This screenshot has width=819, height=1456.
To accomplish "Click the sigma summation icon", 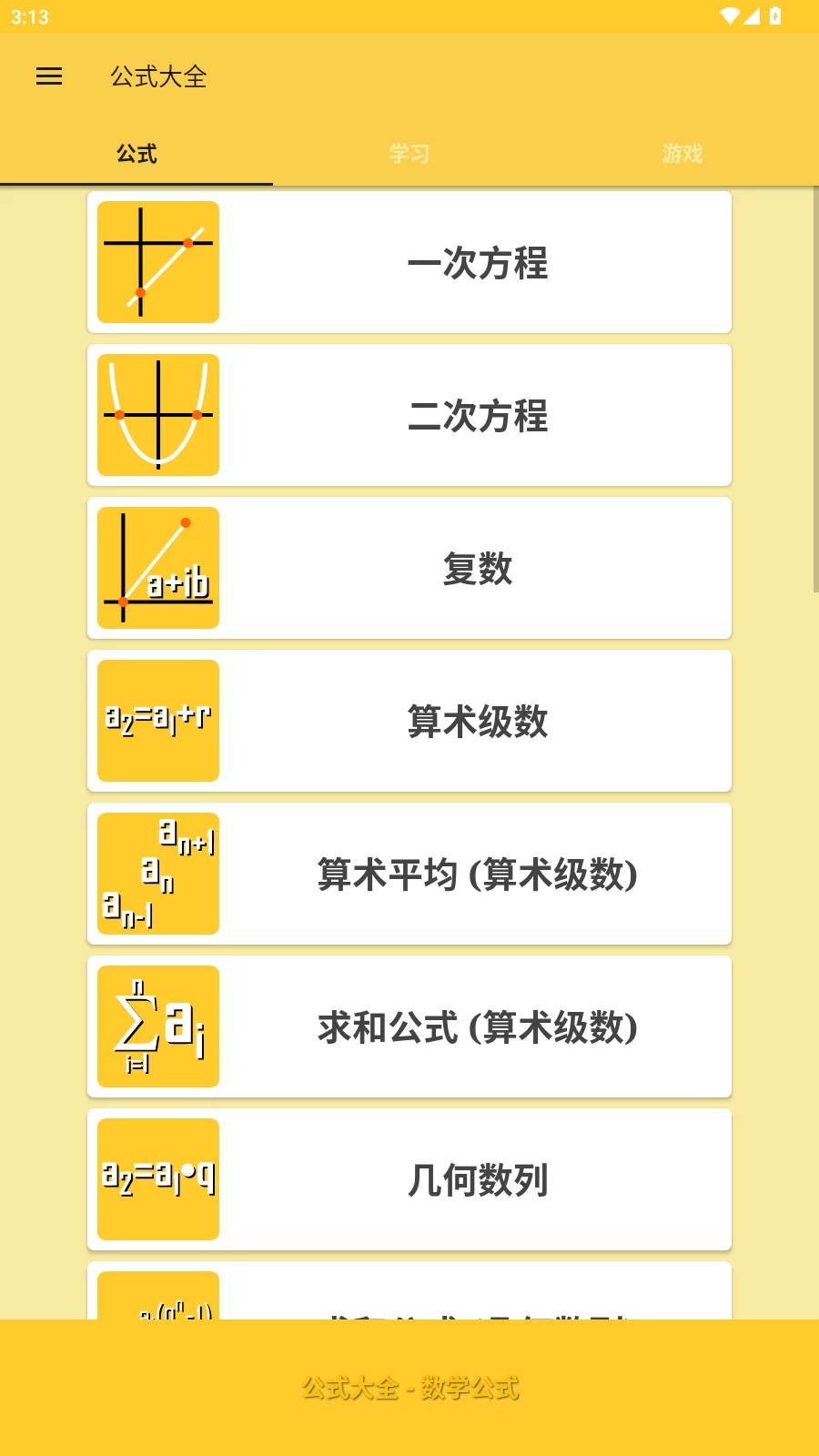I will (157, 1026).
